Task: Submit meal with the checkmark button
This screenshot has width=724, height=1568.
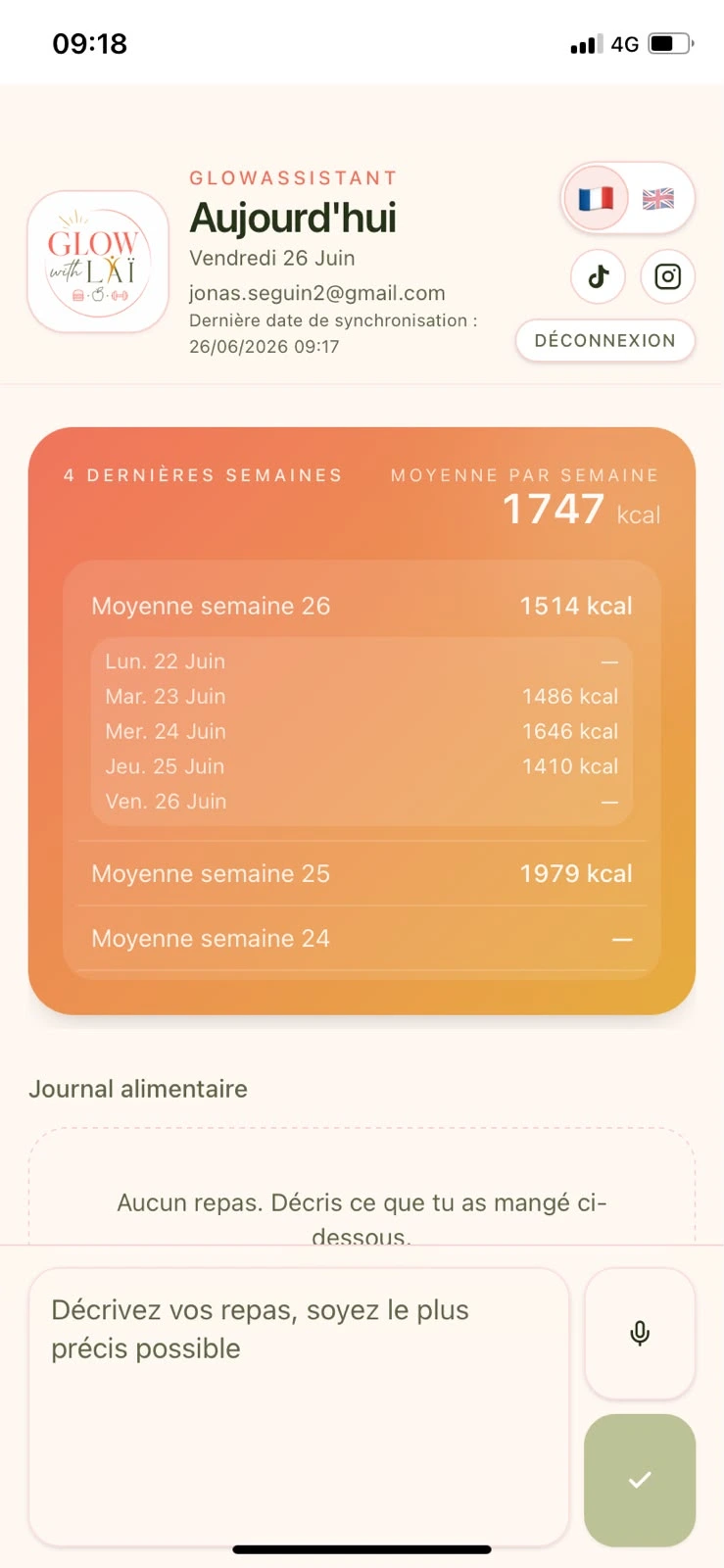Action: pos(640,1480)
